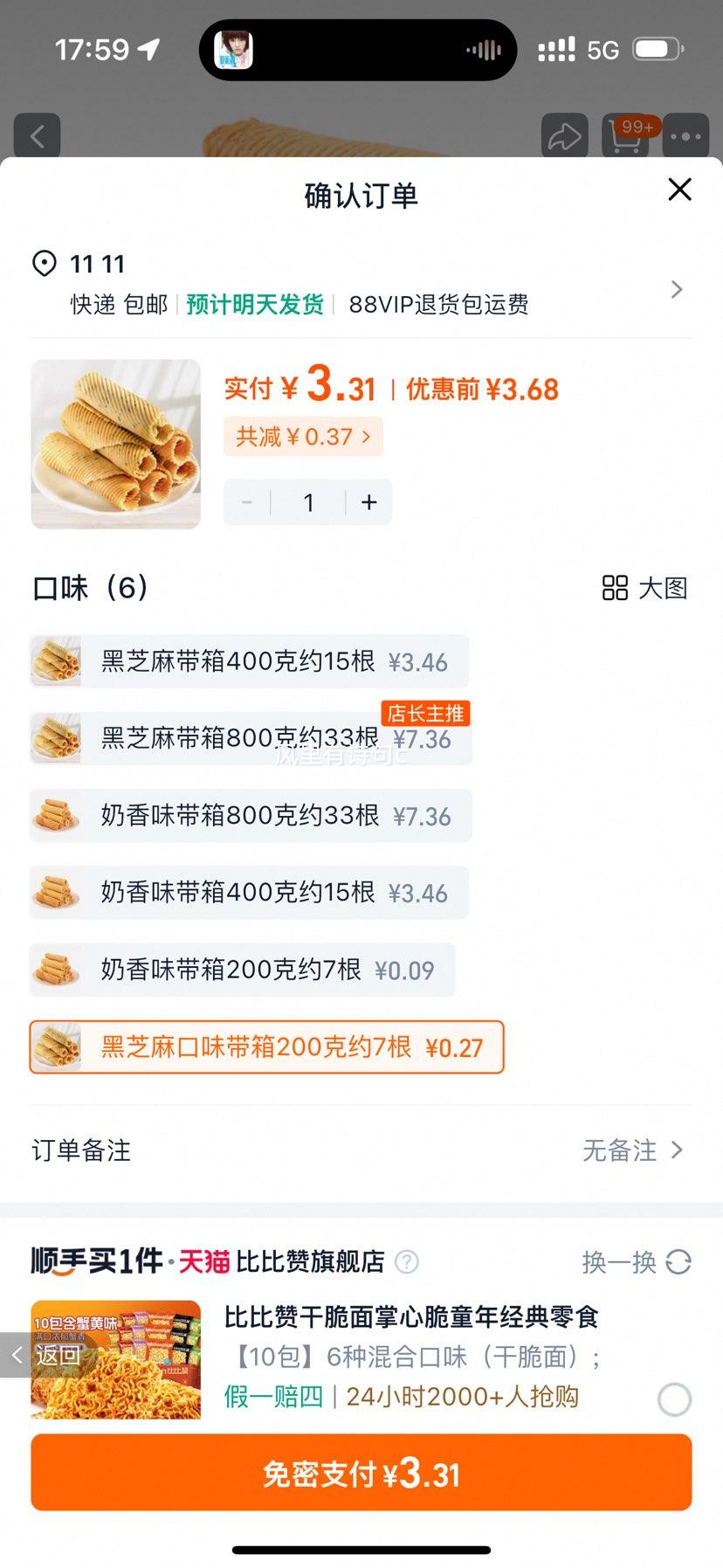Tap the selected 黑芝麻口味带箱200克约7根 option
This screenshot has height=1568, width=723.
coord(266,1046)
